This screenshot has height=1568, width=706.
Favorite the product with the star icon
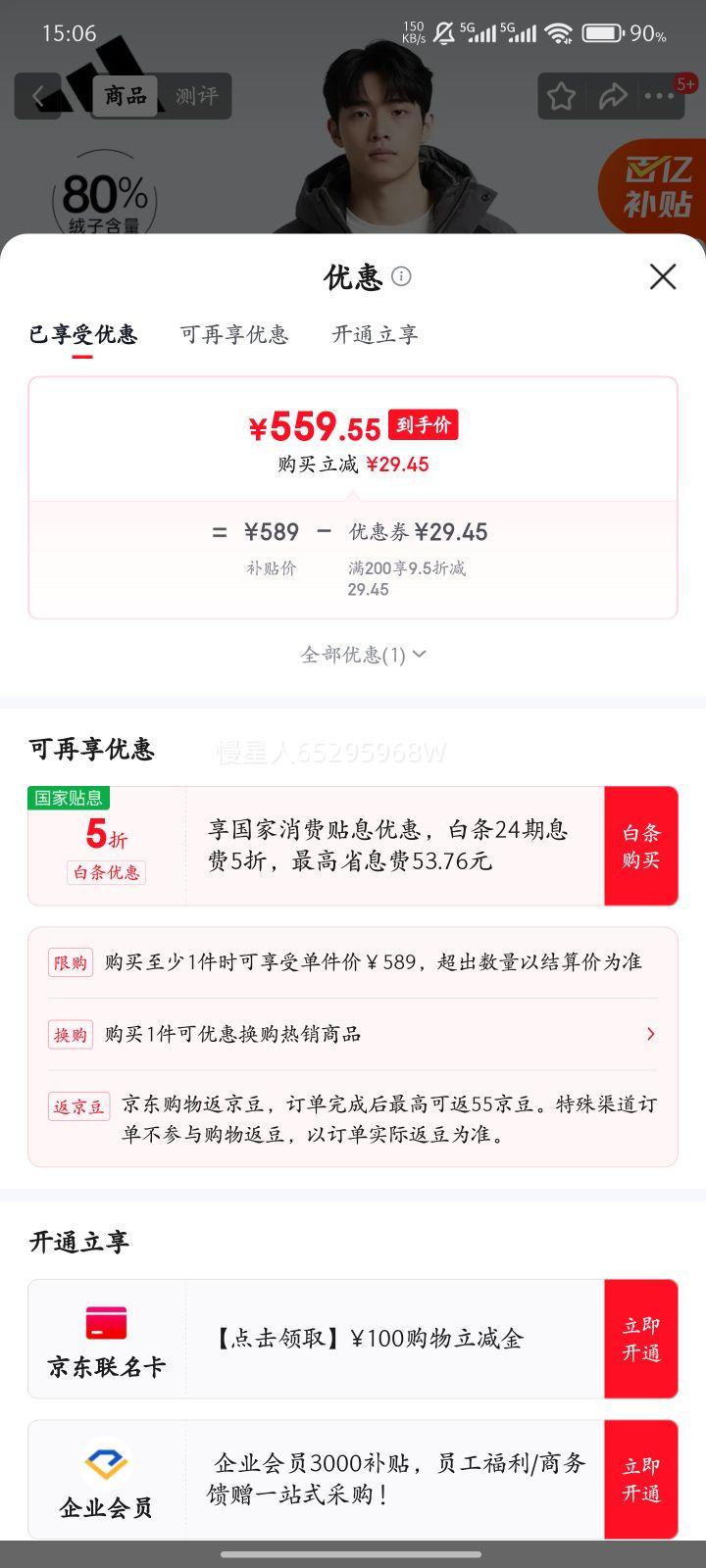click(x=561, y=96)
